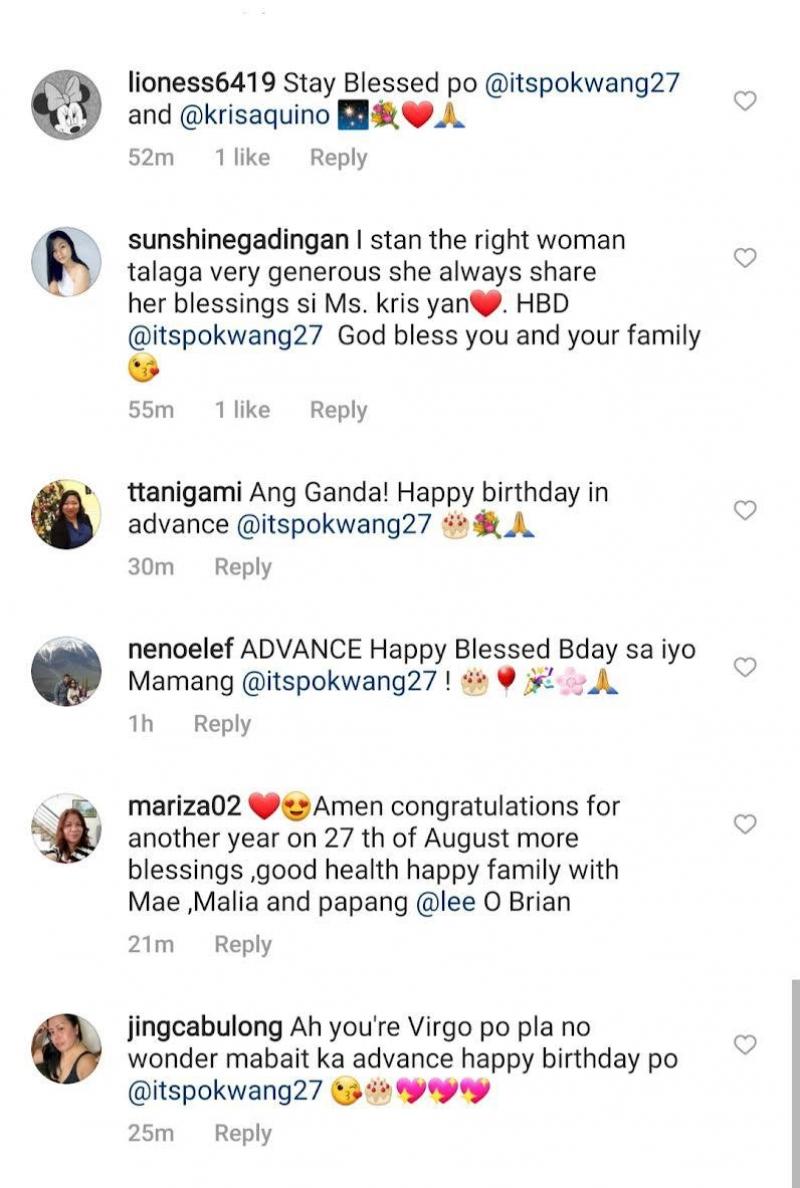
Task: Reply to mariza02's comment
Action: point(244,944)
